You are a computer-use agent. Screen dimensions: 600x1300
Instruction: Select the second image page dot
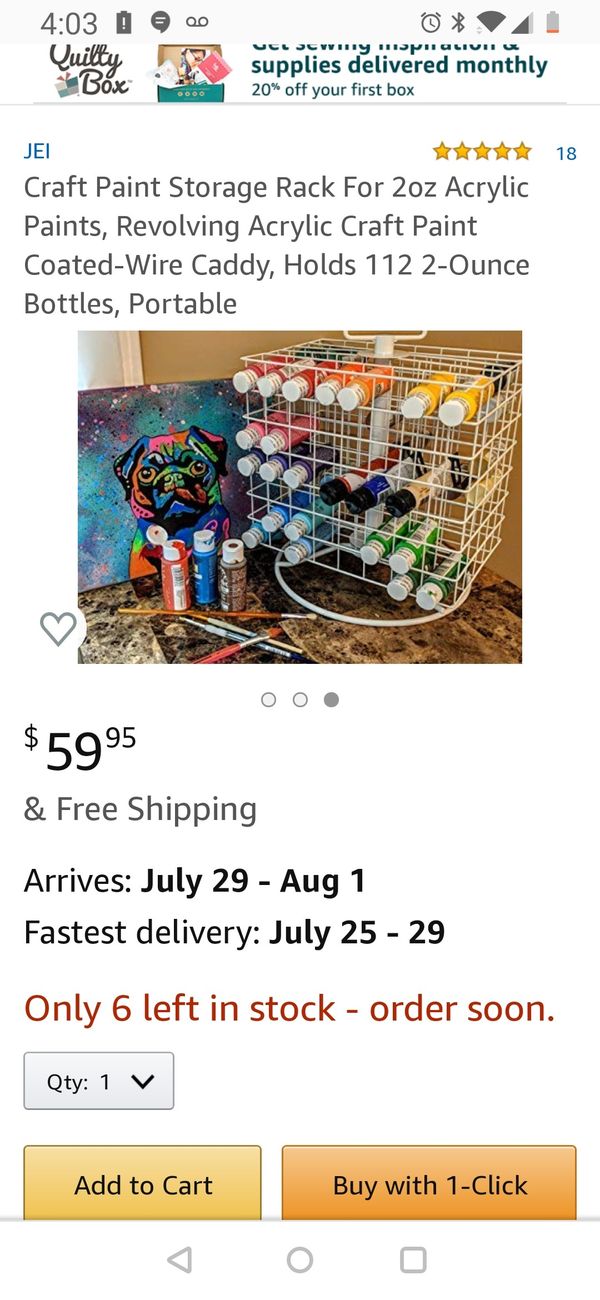click(300, 700)
